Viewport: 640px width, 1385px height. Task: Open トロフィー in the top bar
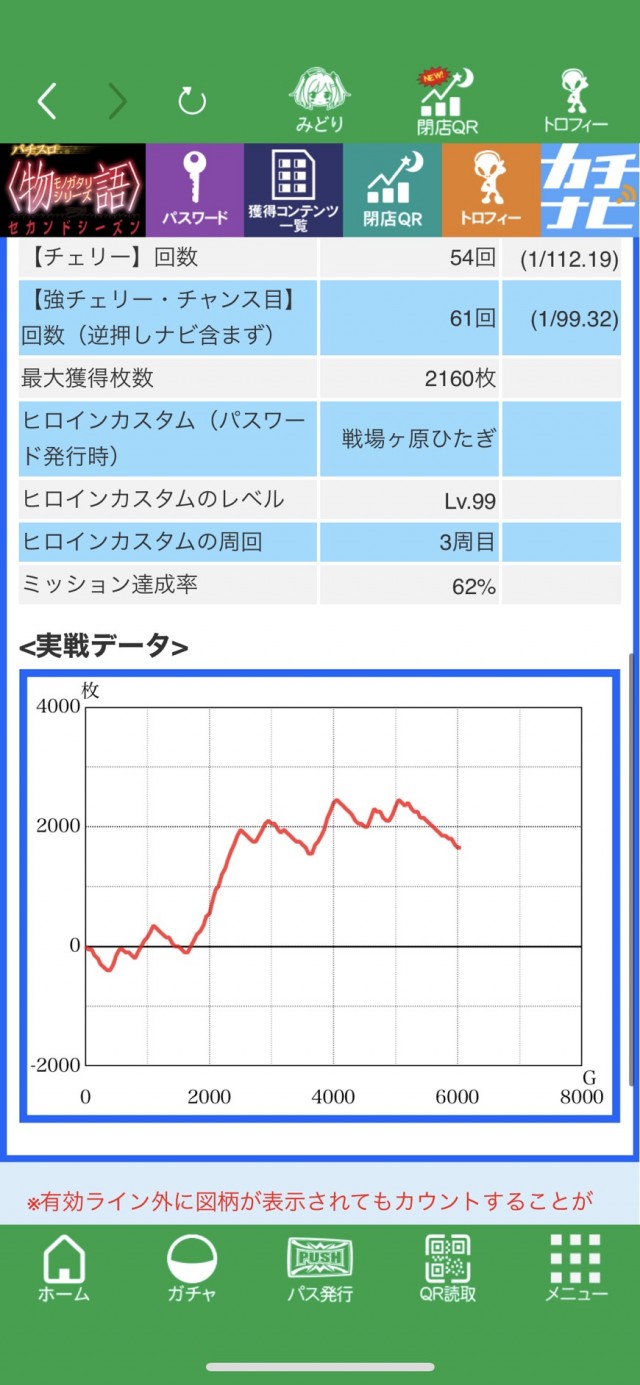(x=575, y=100)
